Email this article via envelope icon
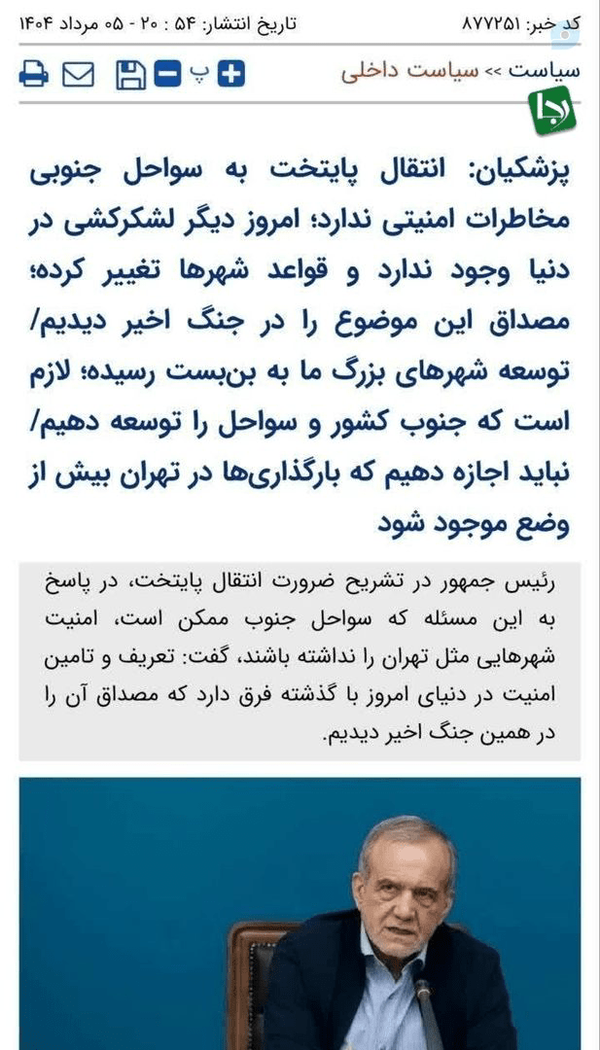The height and width of the screenshot is (1050, 600). (x=78, y=74)
